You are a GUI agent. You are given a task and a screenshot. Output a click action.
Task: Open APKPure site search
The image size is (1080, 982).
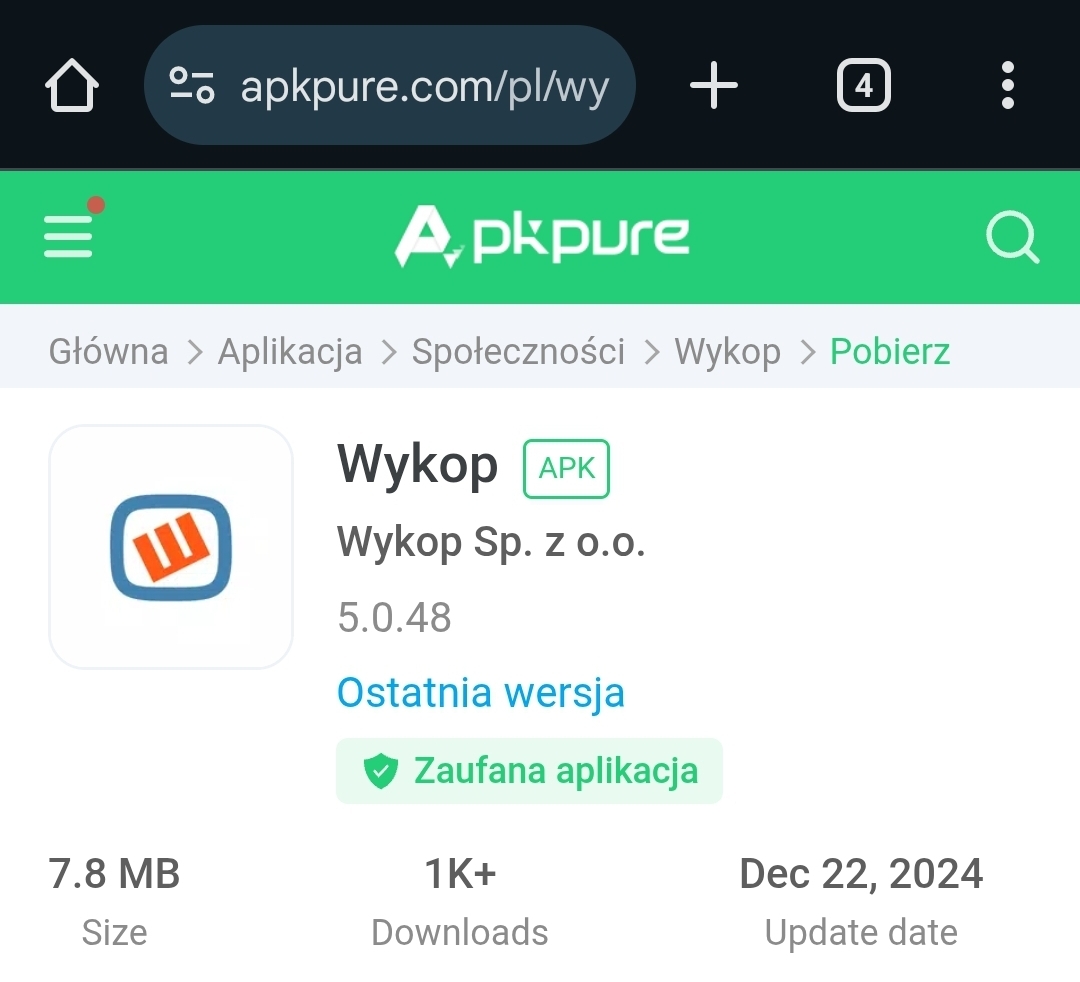point(1012,237)
